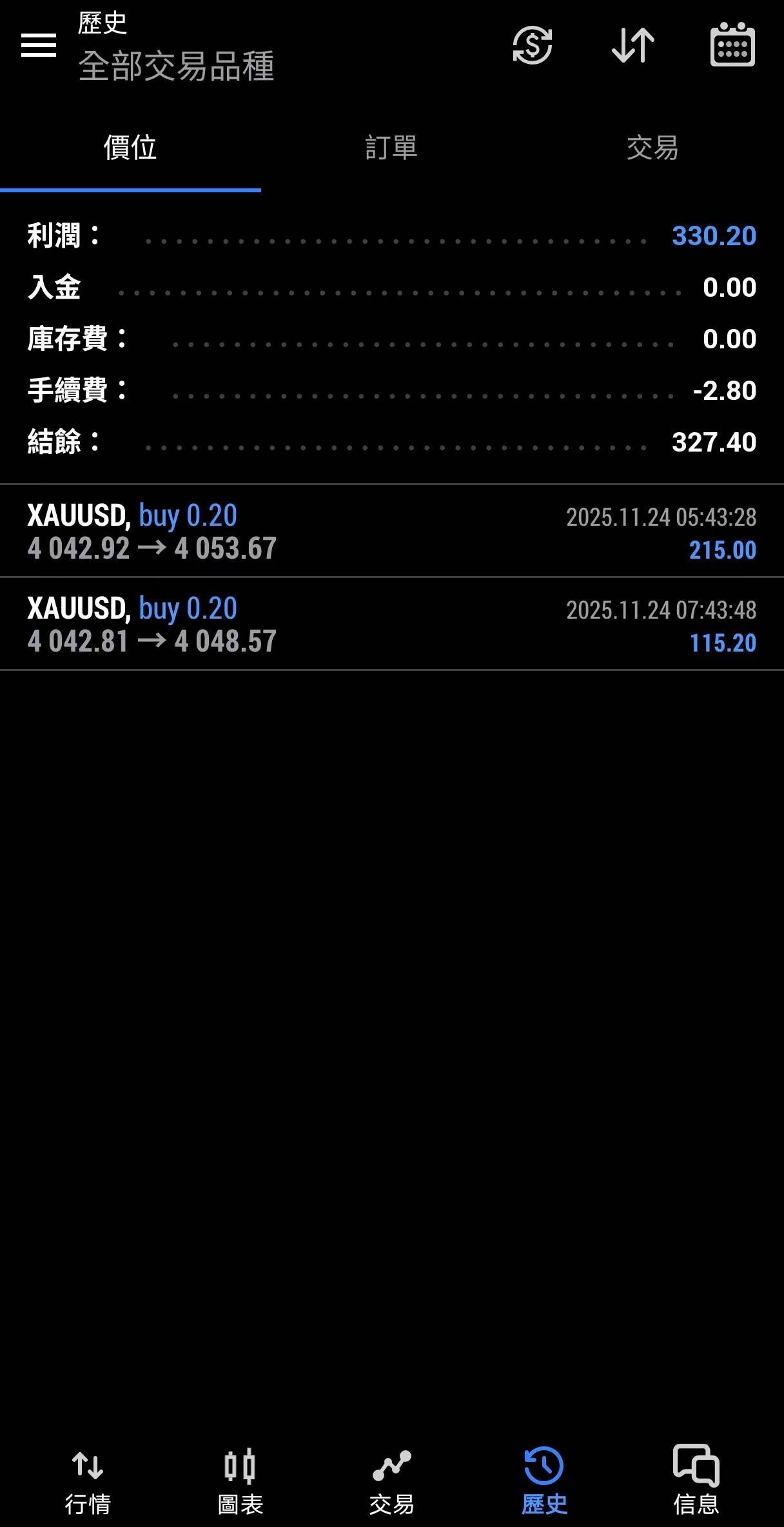Open XAUUSD trade with 215.00 profit
The height and width of the screenshot is (1527, 784).
[x=391, y=532]
